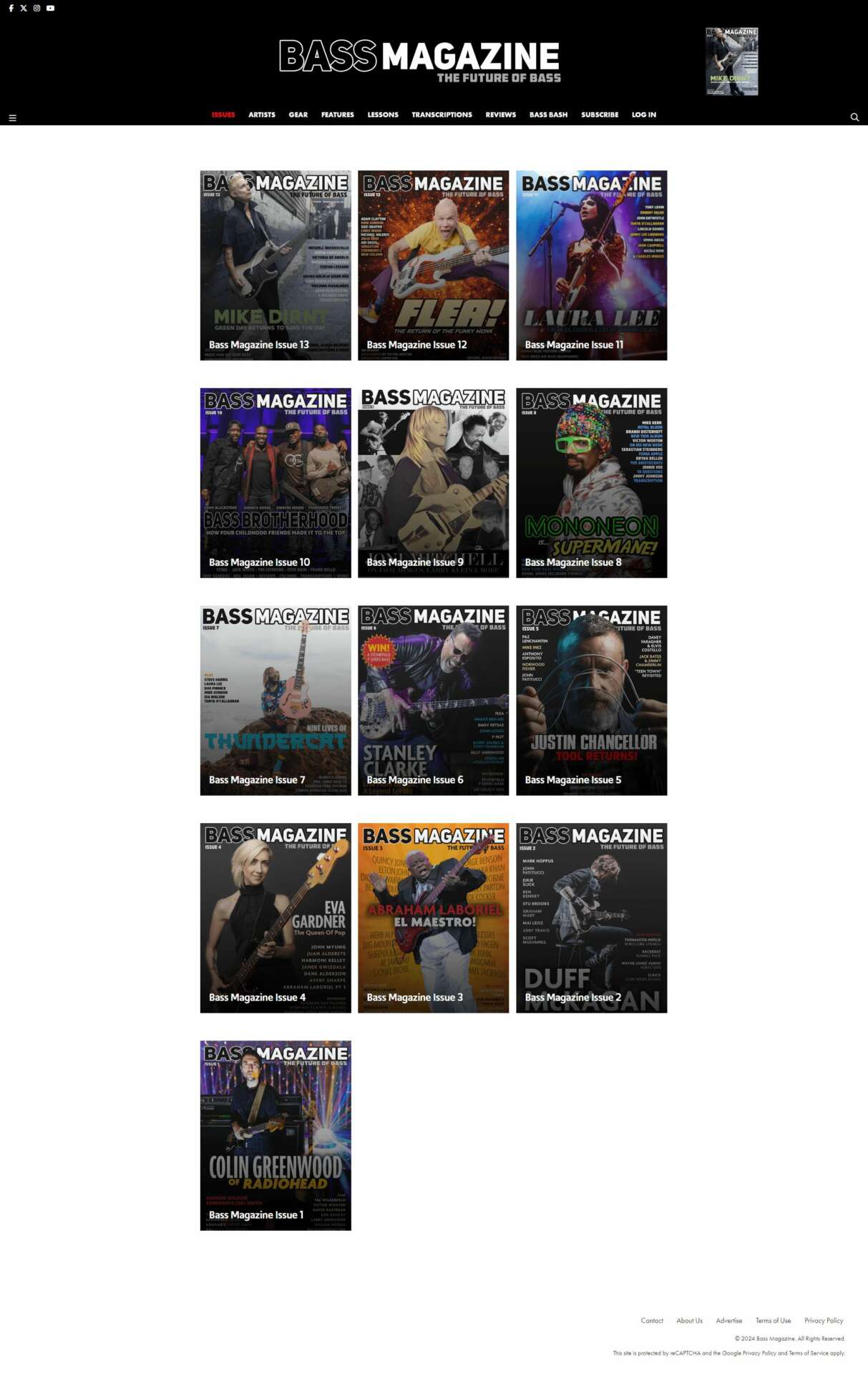Open the Gear menu item
This screenshot has width=868, height=1374.
[x=298, y=114]
